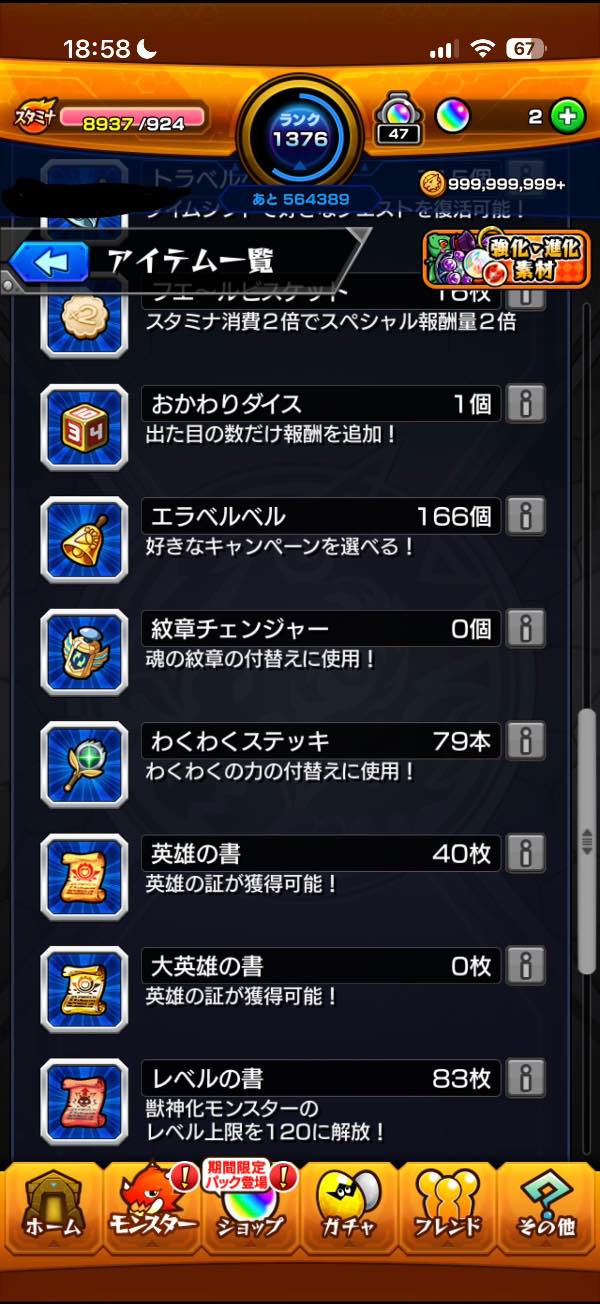Image resolution: width=600 pixels, height=1304 pixels.
Task: Show info for おかわりダイス
Action: point(525,404)
